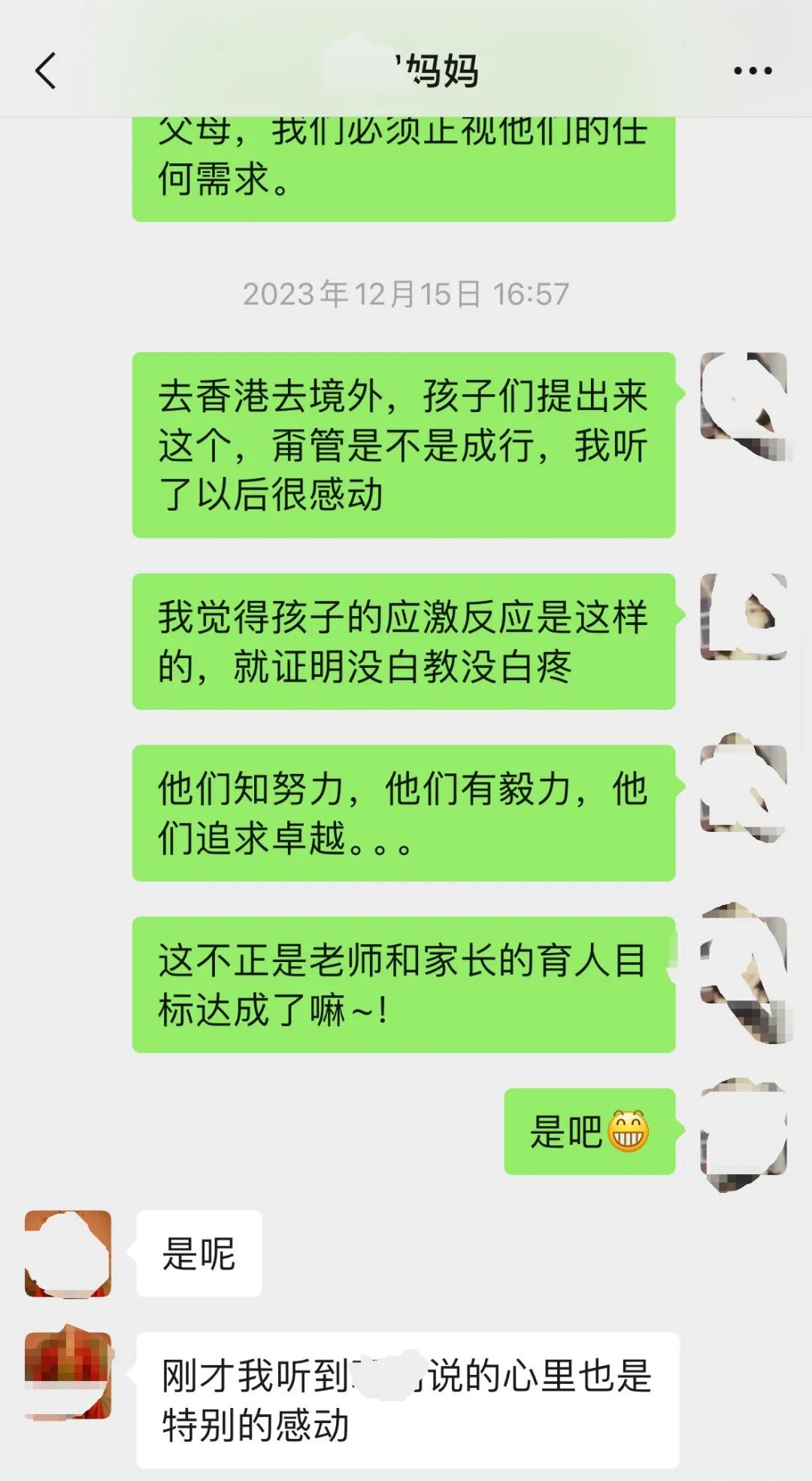Tap the avatar beside "去香港去境外" message
The width and height of the screenshot is (812, 1481).
tap(744, 396)
